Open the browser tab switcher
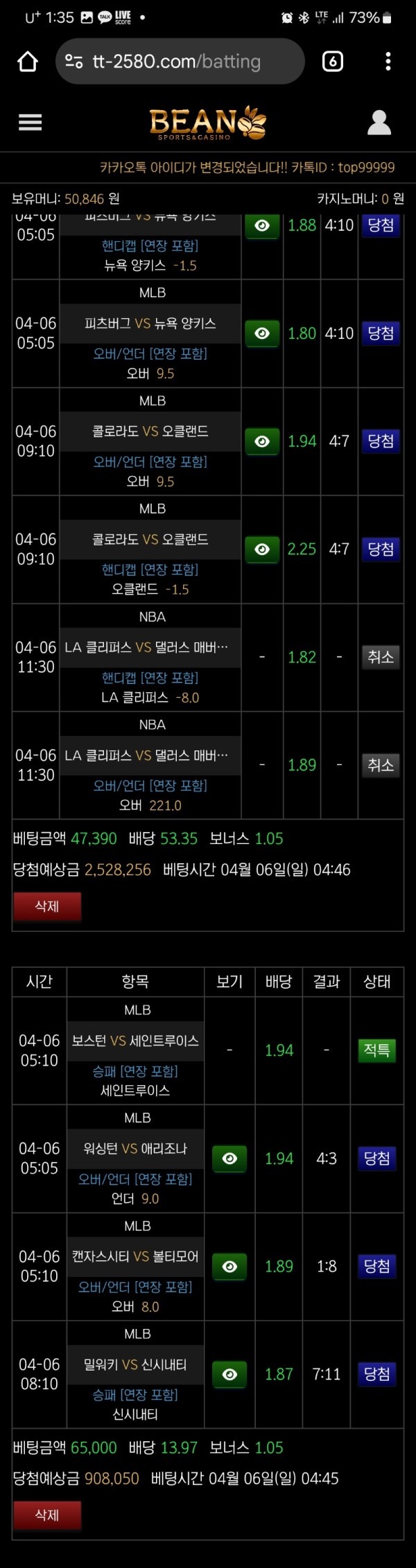This screenshot has height=1568, width=416. (332, 62)
